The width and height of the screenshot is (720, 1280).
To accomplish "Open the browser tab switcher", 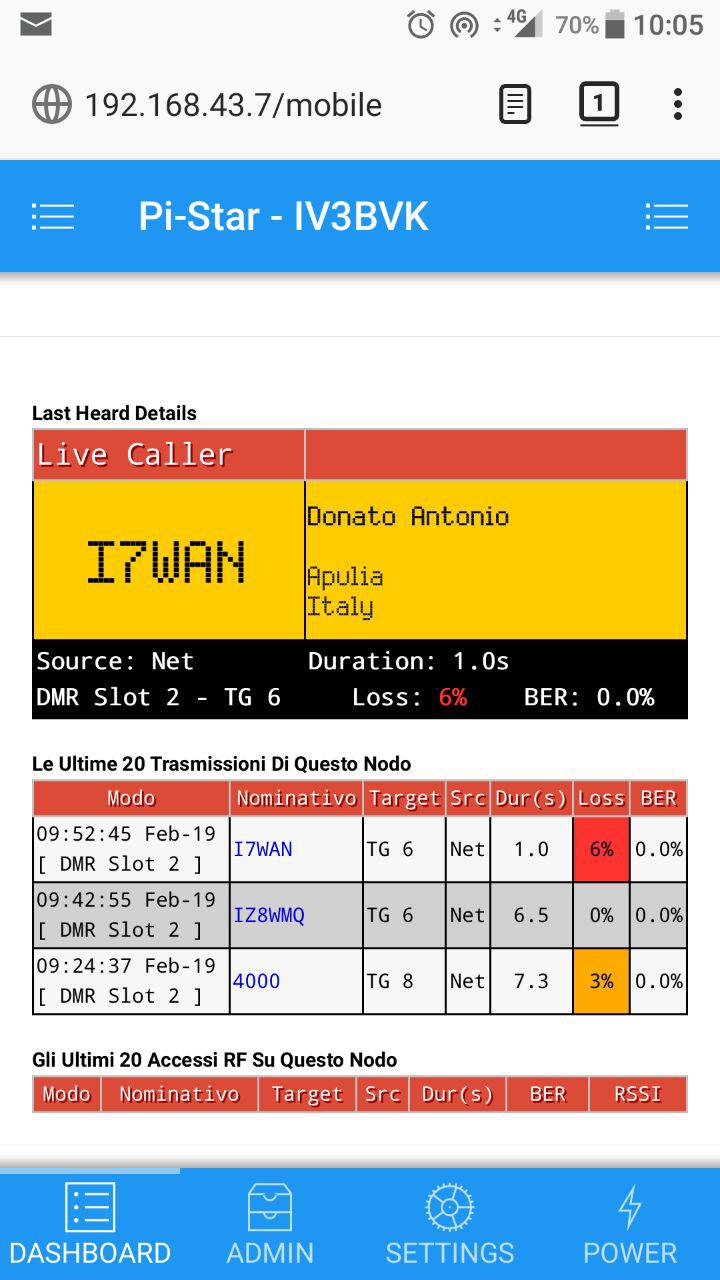I will (599, 104).
